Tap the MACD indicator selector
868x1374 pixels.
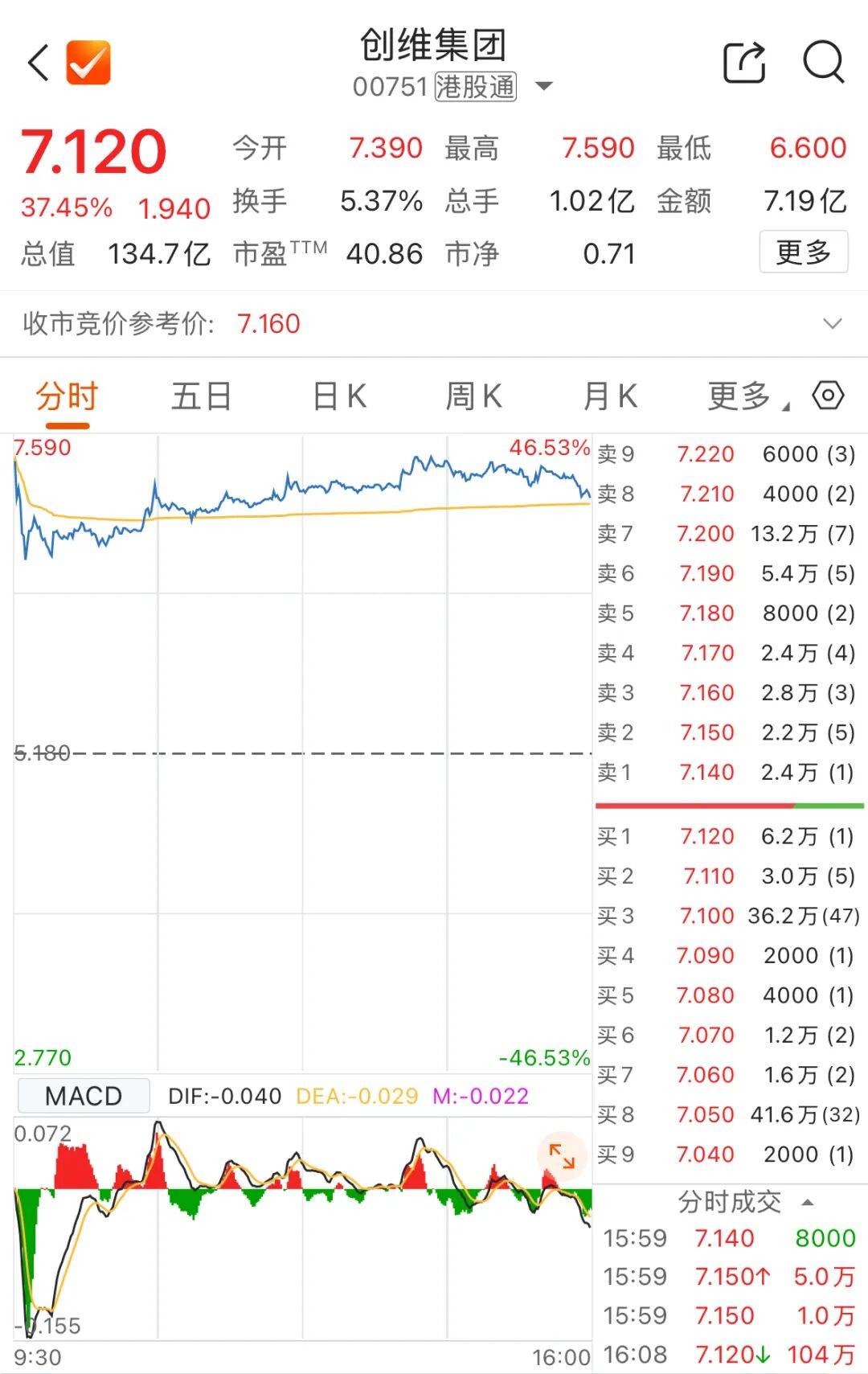(x=84, y=1096)
